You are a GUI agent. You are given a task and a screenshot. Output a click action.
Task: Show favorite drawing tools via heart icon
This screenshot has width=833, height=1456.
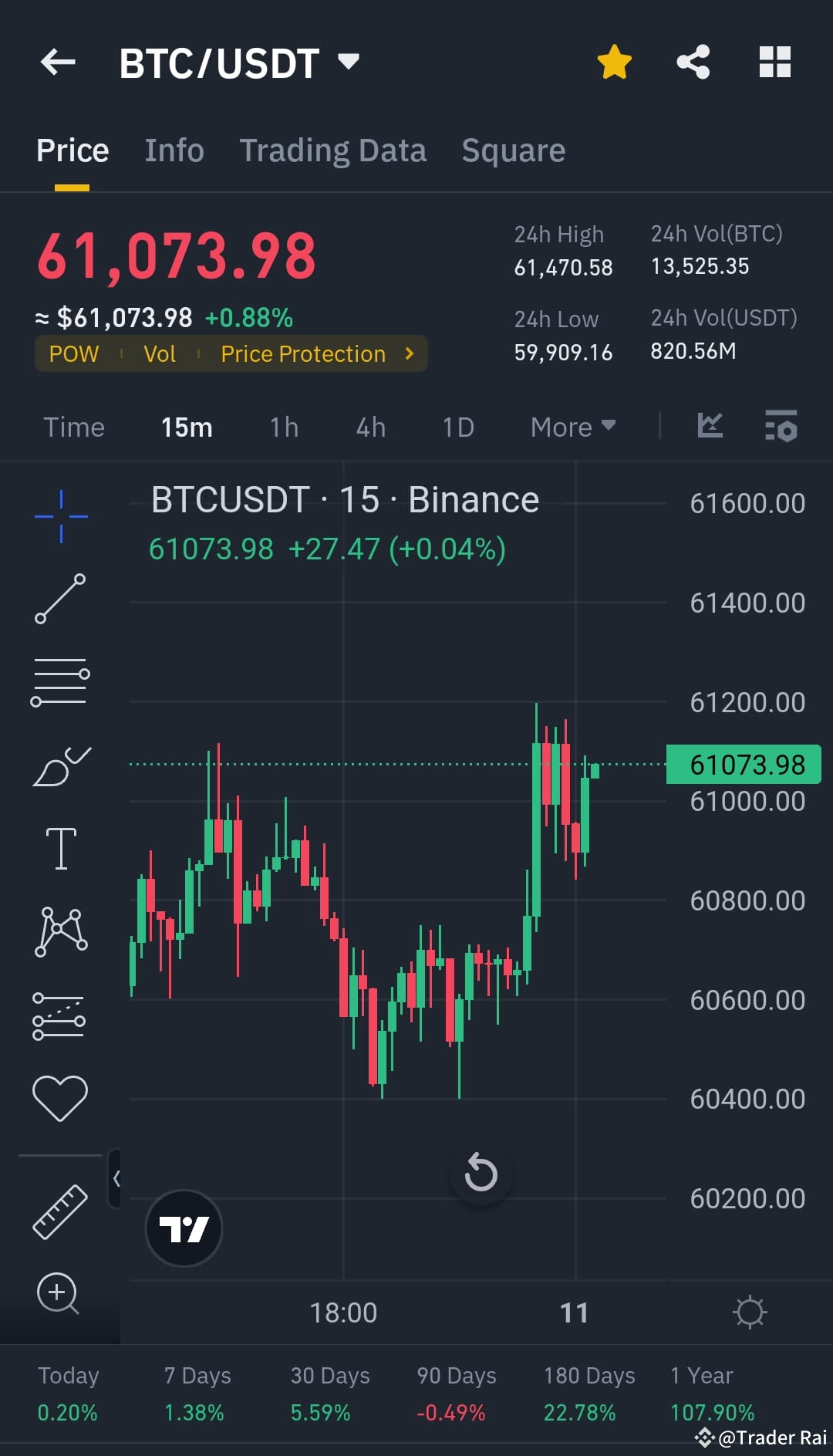pos(61,1094)
